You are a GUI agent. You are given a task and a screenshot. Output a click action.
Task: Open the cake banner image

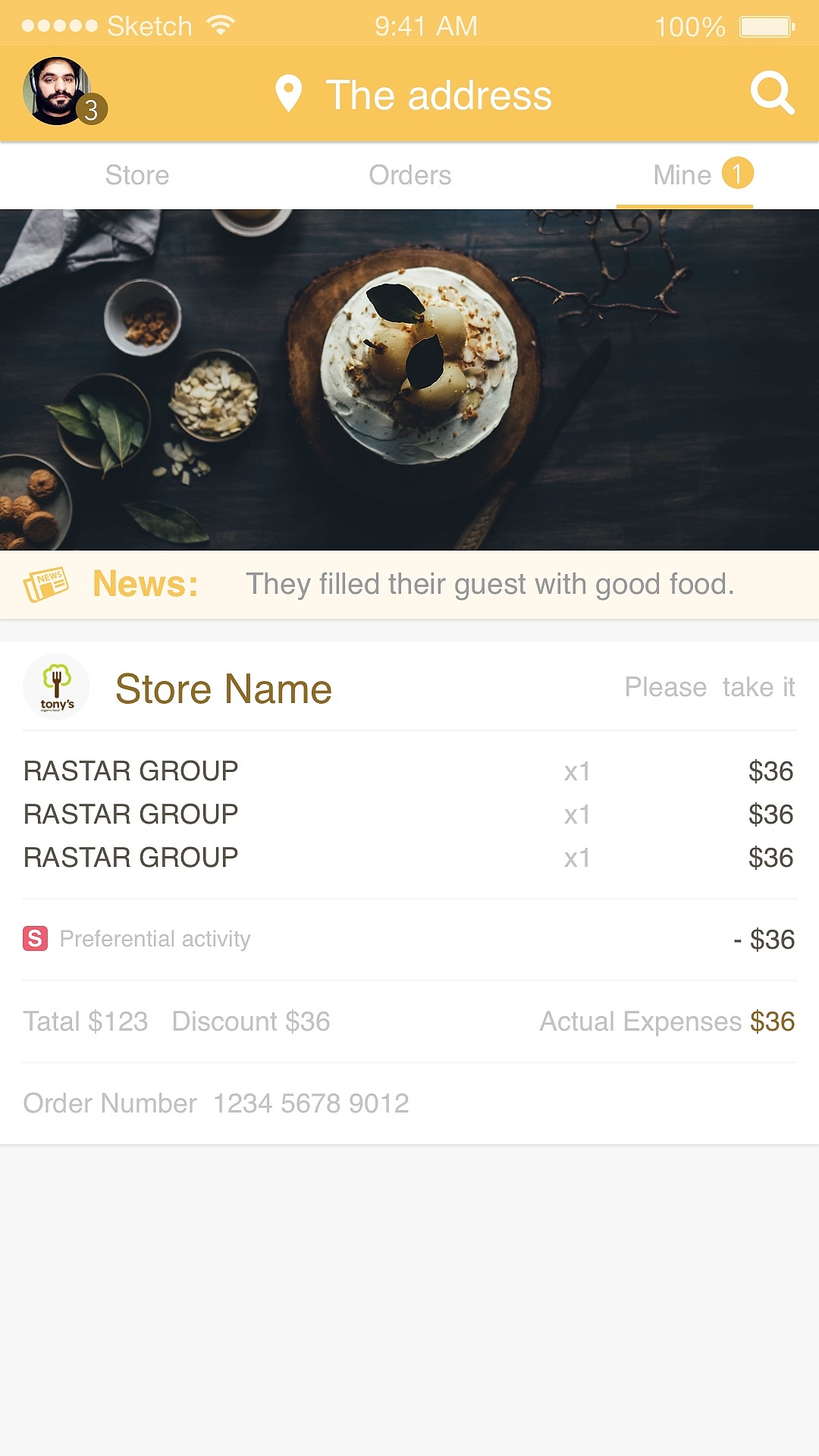[409, 379]
